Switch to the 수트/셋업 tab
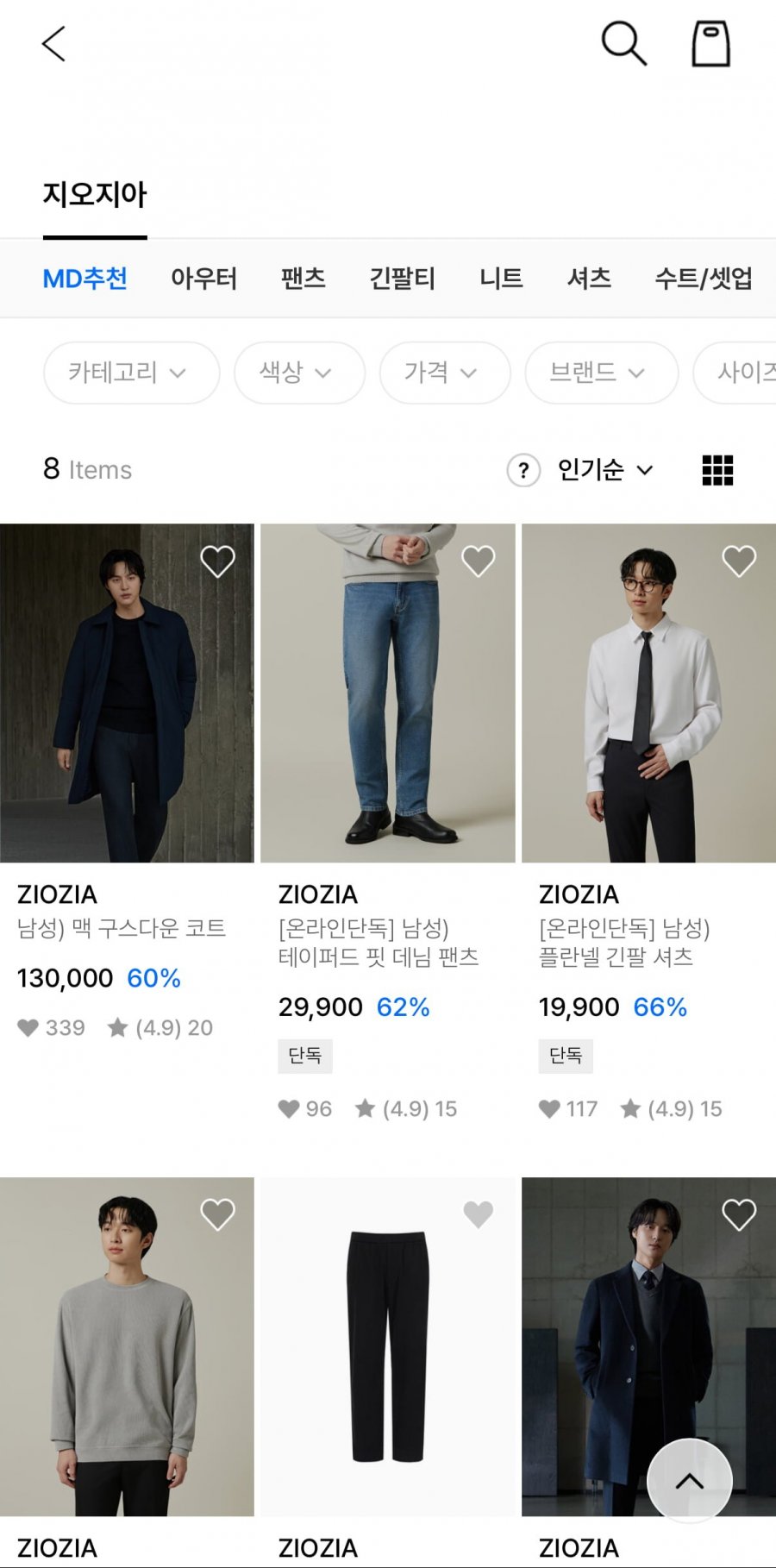776x1568 pixels. [704, 279]
